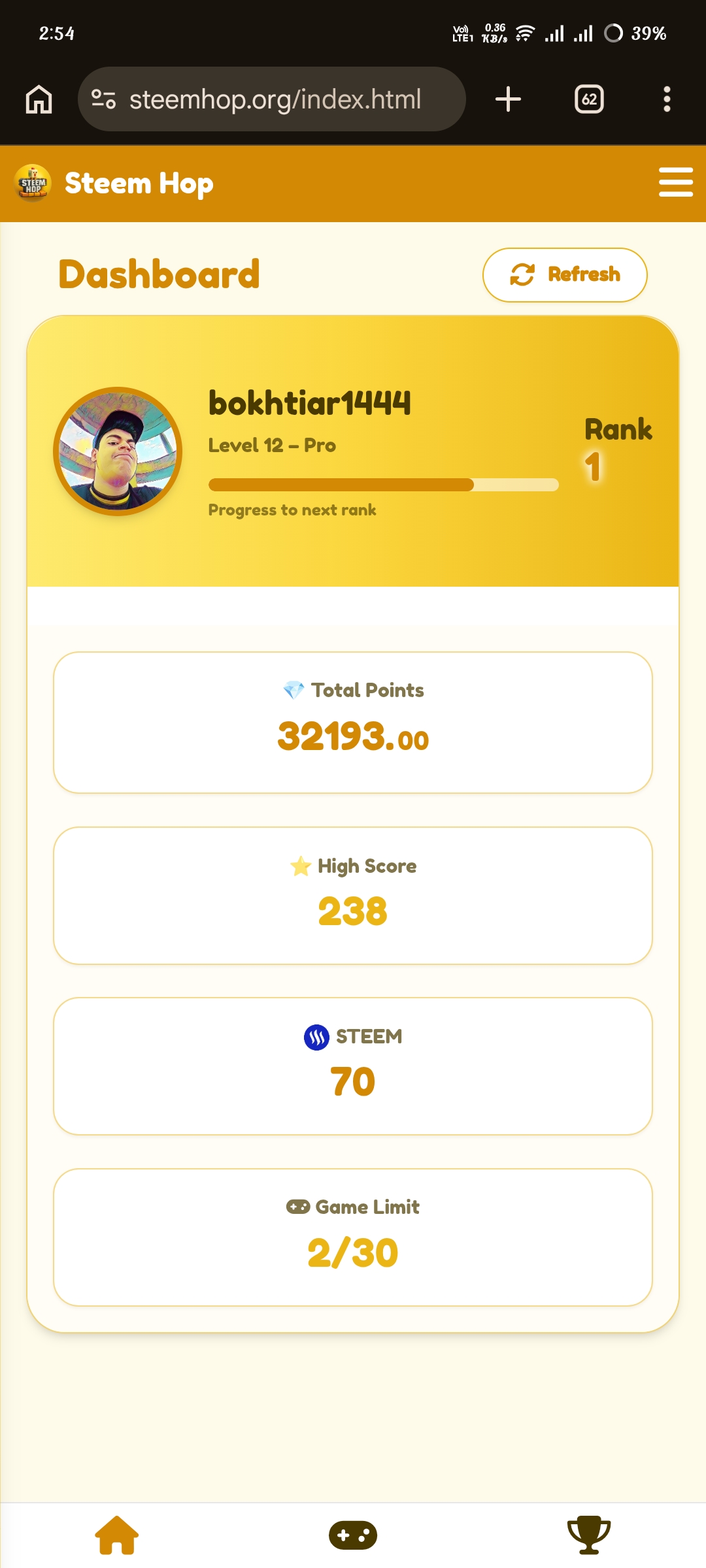Tap the steemhop.org address bar
This screenshot has width=706, height=1568.
coord(271,99)
